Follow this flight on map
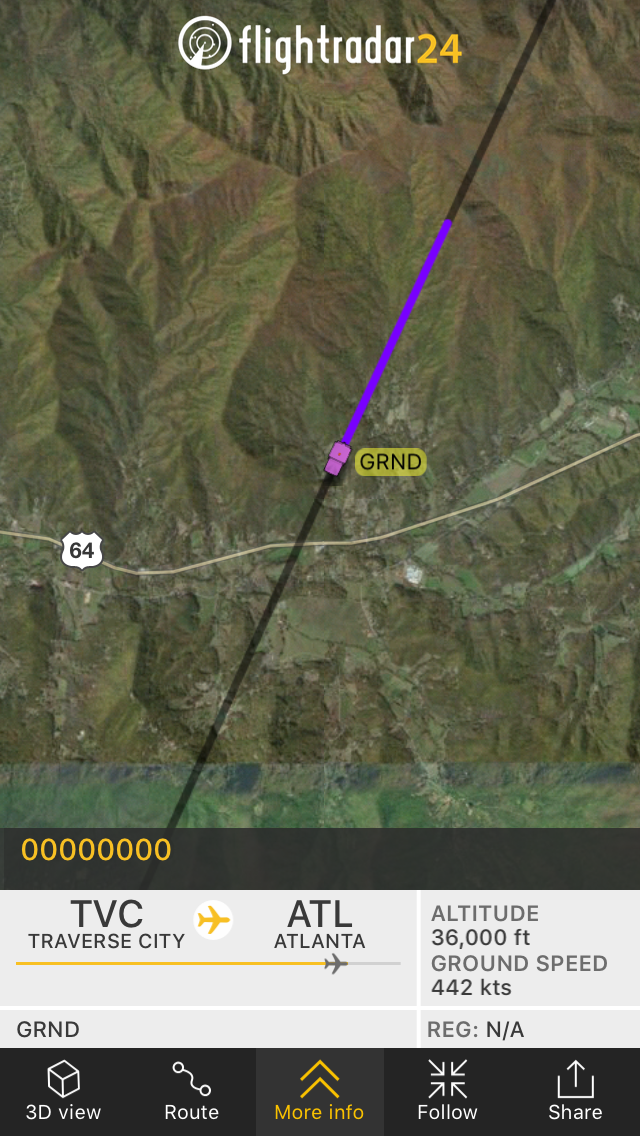Screen dimensions: 640x1136 point(447,1092)
